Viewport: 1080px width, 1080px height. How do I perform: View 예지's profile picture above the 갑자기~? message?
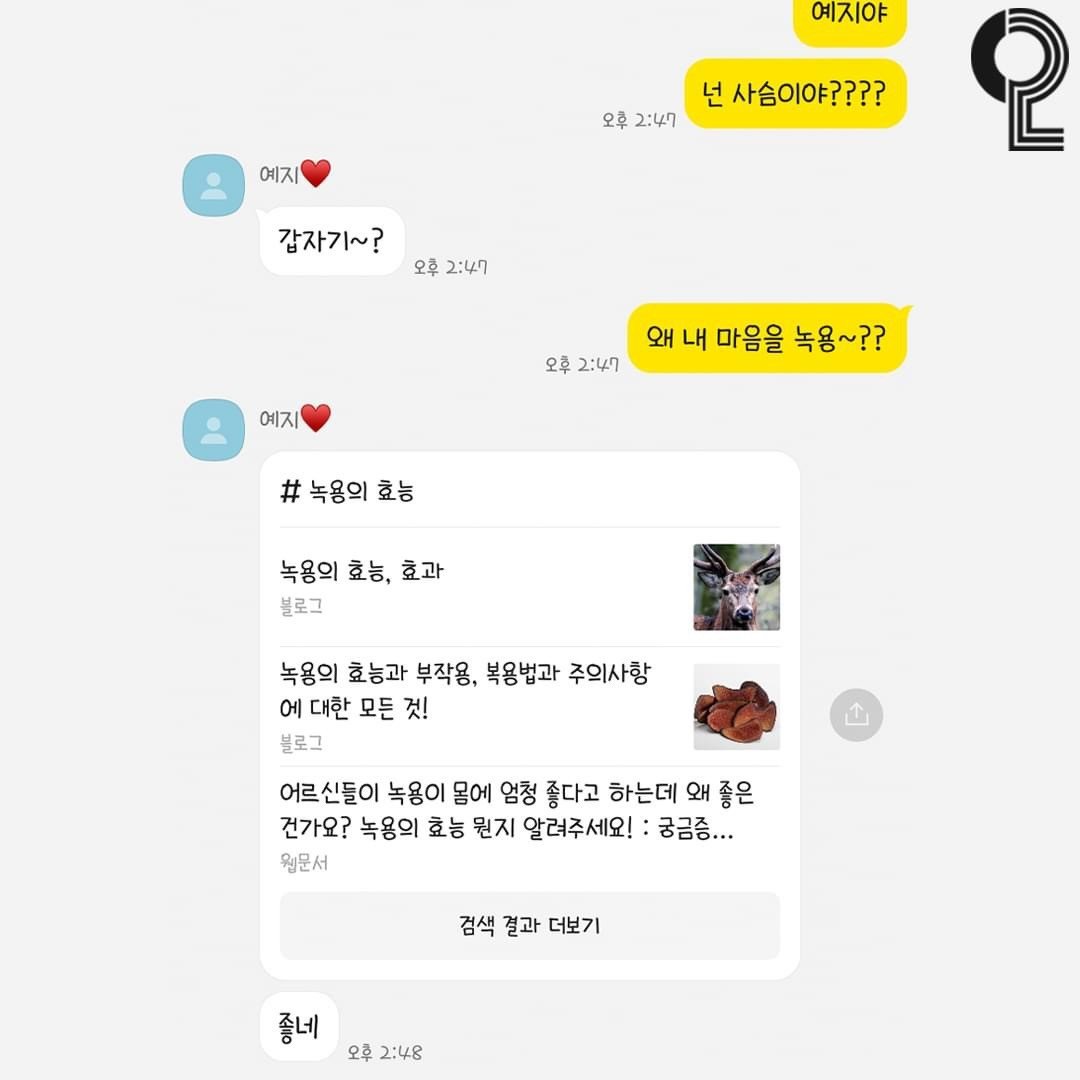213,185
